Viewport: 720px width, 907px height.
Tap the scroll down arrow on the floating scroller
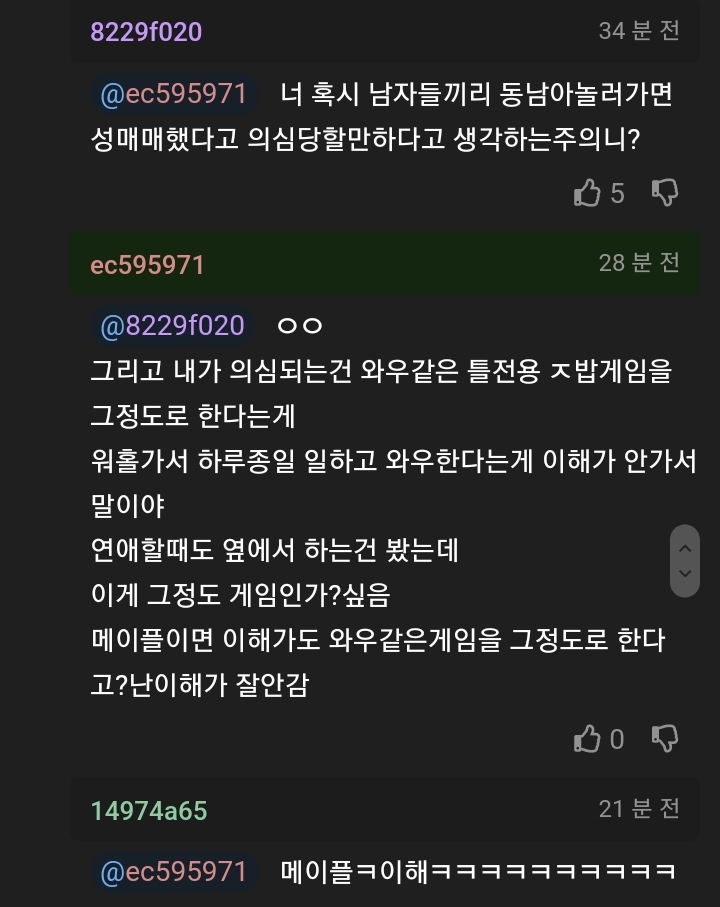click(685, 574)
